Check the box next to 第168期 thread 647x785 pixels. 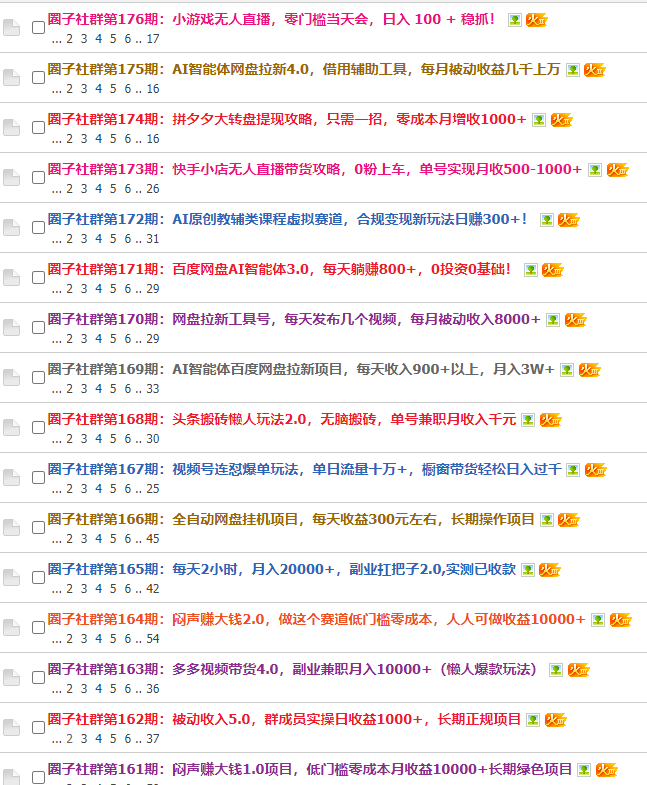(x=38, y=427)
